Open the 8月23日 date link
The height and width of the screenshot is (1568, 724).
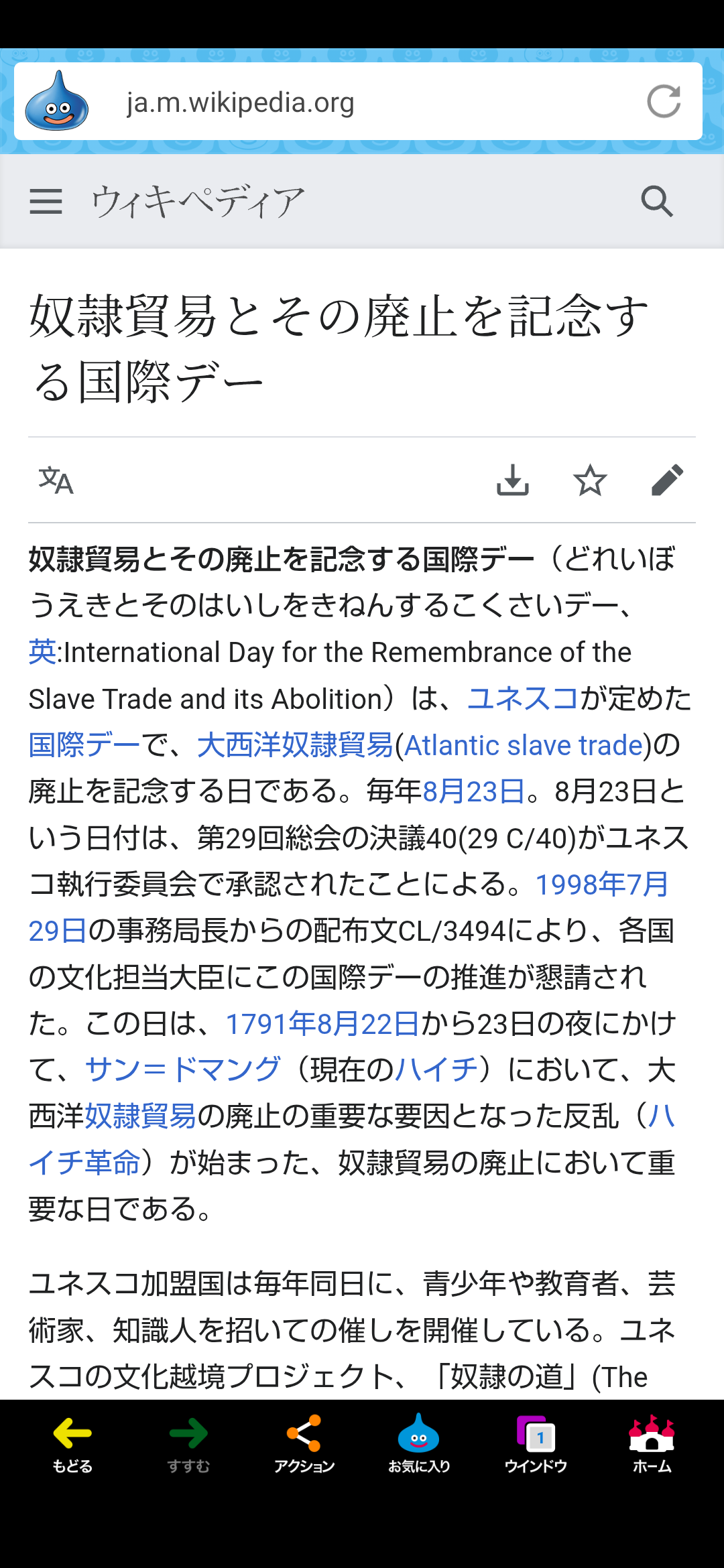tap(473, 791)
